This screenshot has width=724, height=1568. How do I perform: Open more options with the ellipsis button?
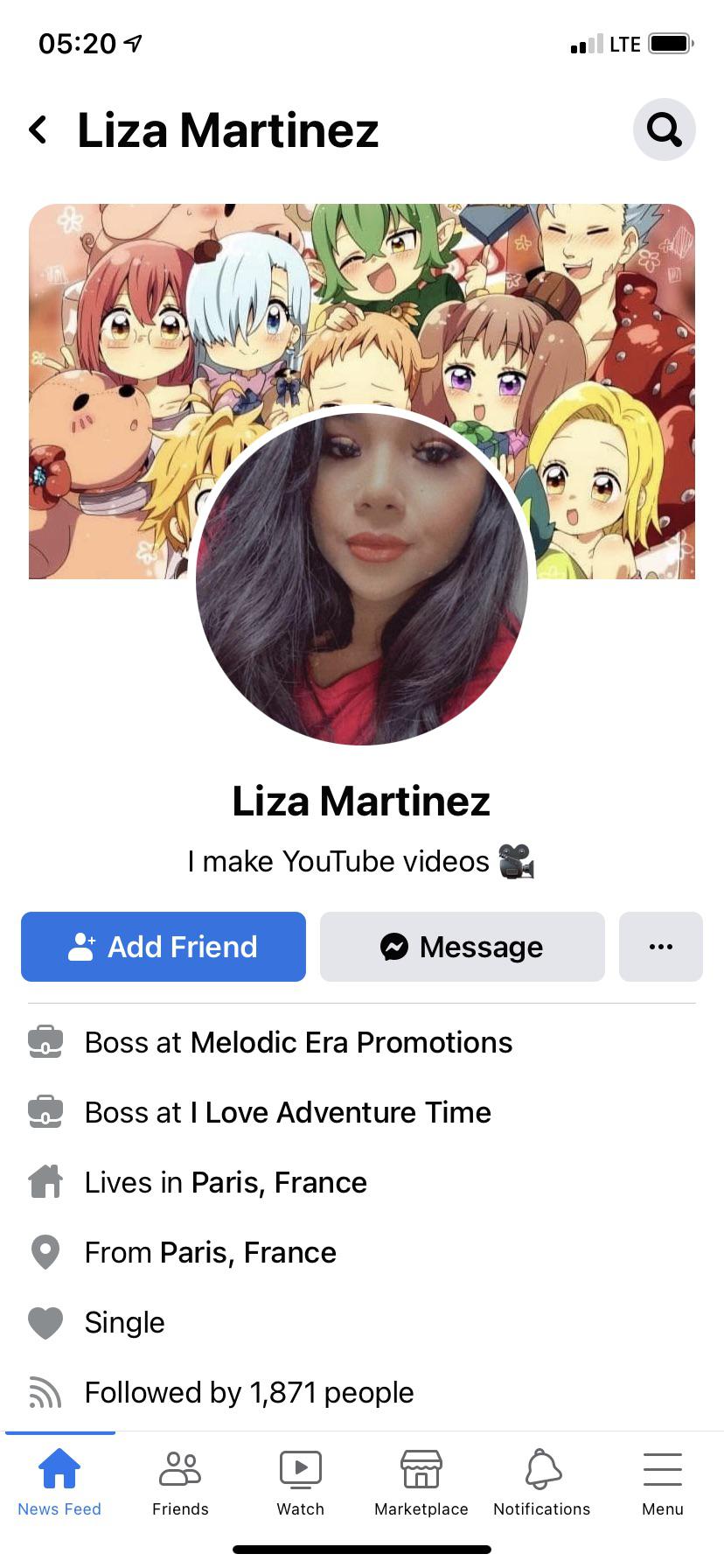[x=661, y=946]
